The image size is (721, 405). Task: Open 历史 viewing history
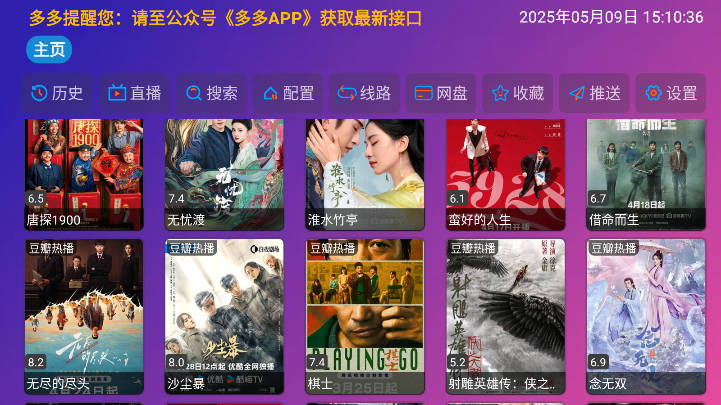(x=56, y=93)
